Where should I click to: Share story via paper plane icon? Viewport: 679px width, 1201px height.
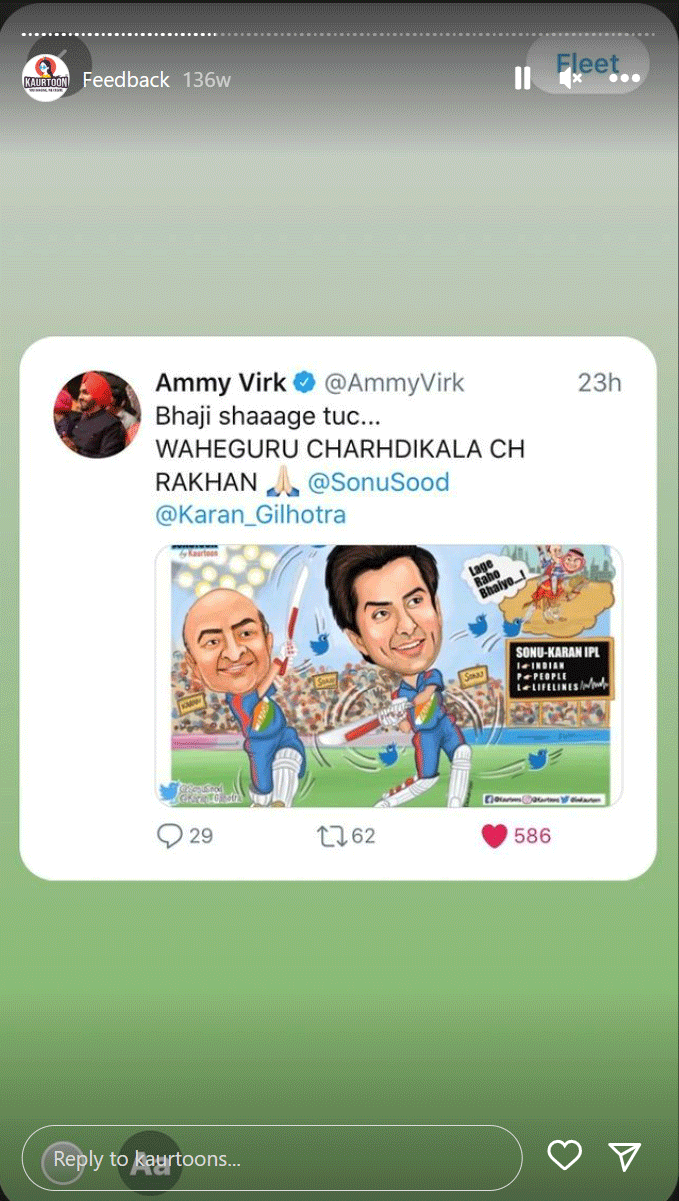(625, 1156)
